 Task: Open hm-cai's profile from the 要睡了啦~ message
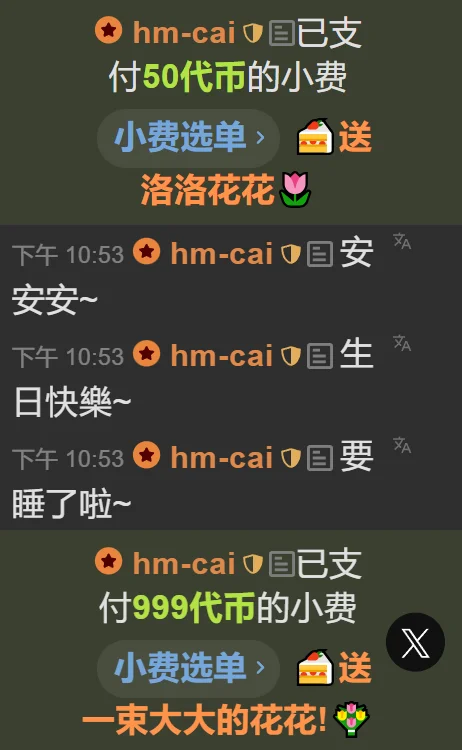coord(221,457)
